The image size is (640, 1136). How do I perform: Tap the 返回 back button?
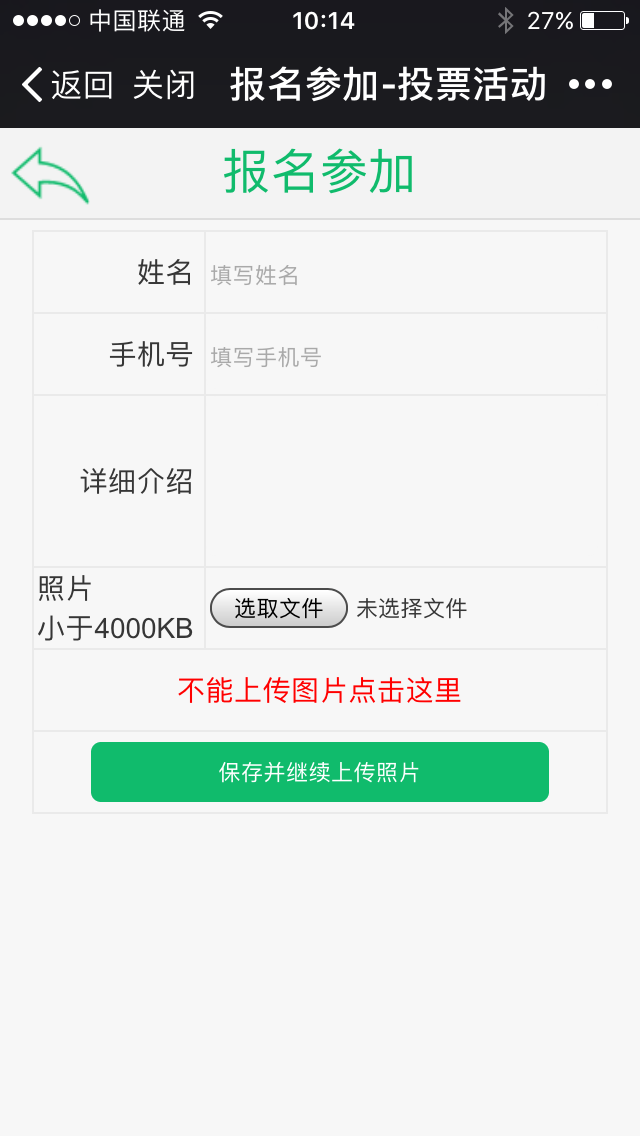coord(67,85)
